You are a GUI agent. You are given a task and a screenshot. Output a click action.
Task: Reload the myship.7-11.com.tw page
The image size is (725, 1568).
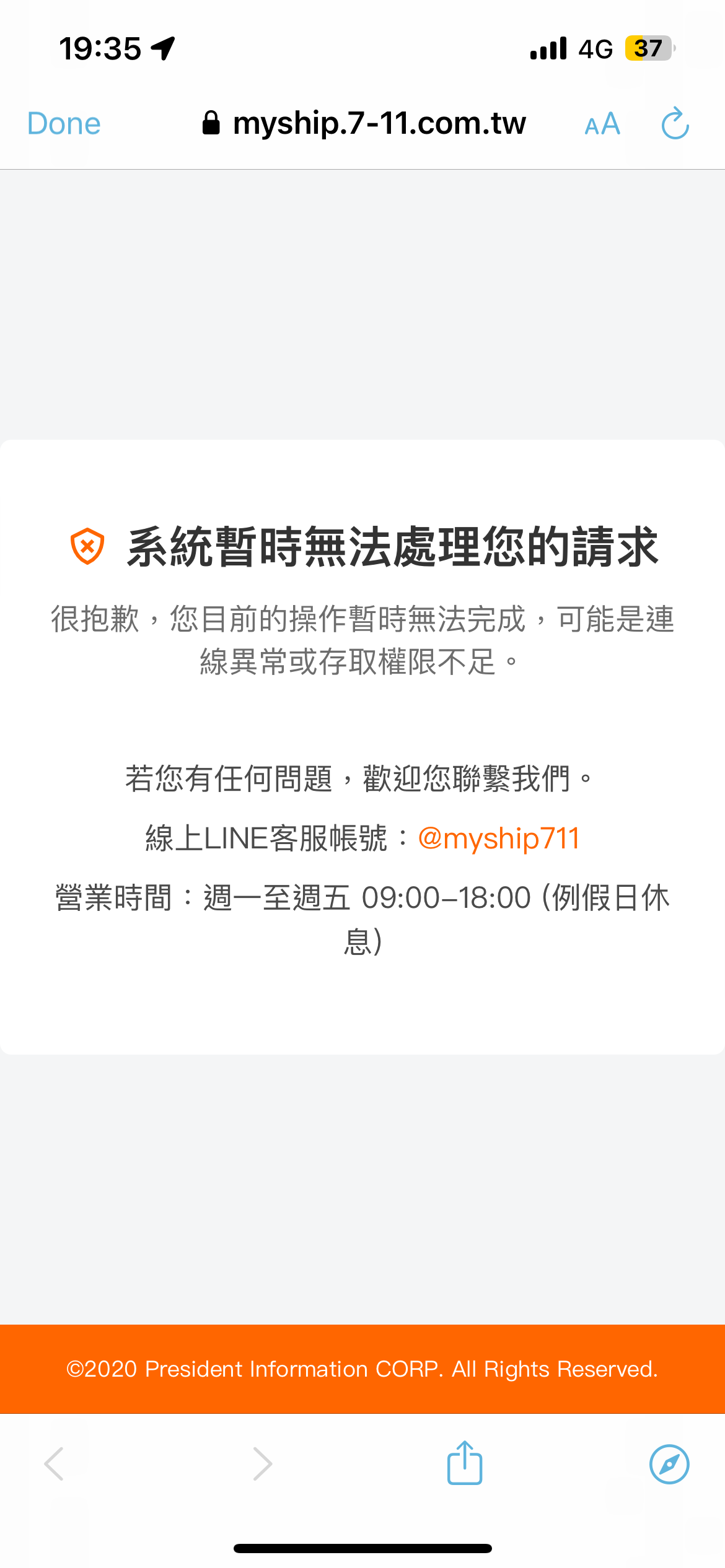click(675, 123)
